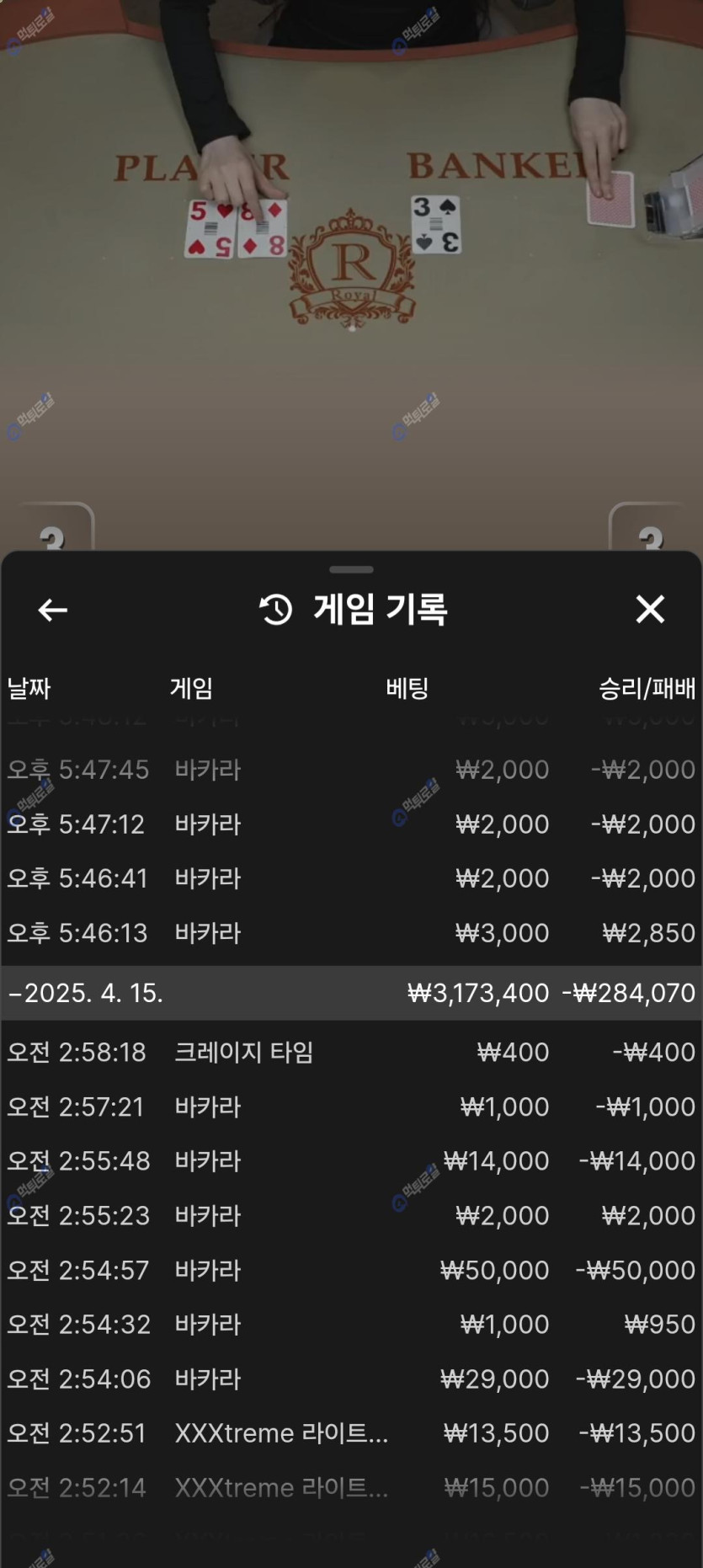Image resolution: width=703 pixels, height=1568 pixels.
Task: Close the game history panel
Action: (650, 609)
